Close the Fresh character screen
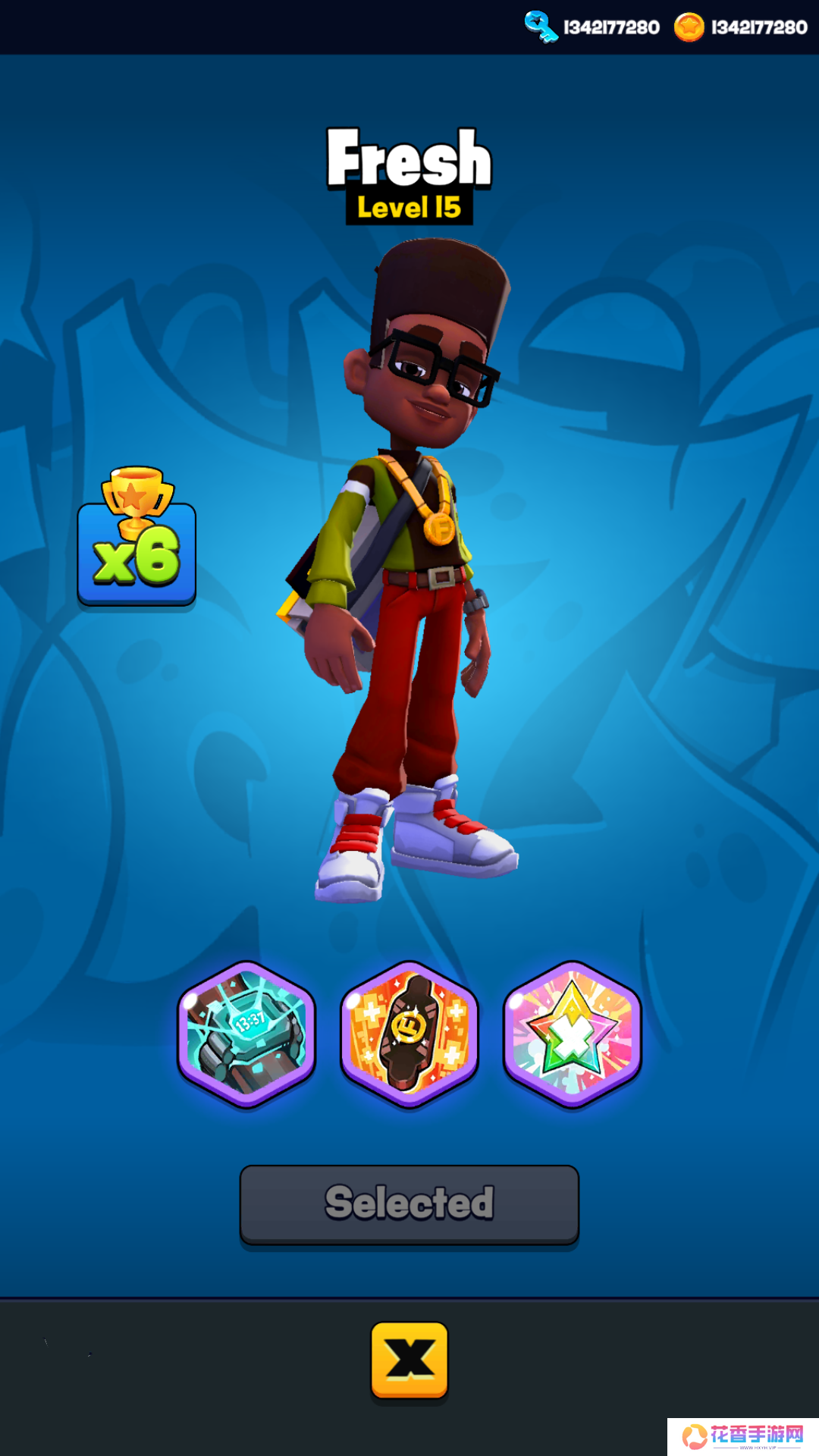Screen dimensions: 819x1456 tap(409, 1359)
